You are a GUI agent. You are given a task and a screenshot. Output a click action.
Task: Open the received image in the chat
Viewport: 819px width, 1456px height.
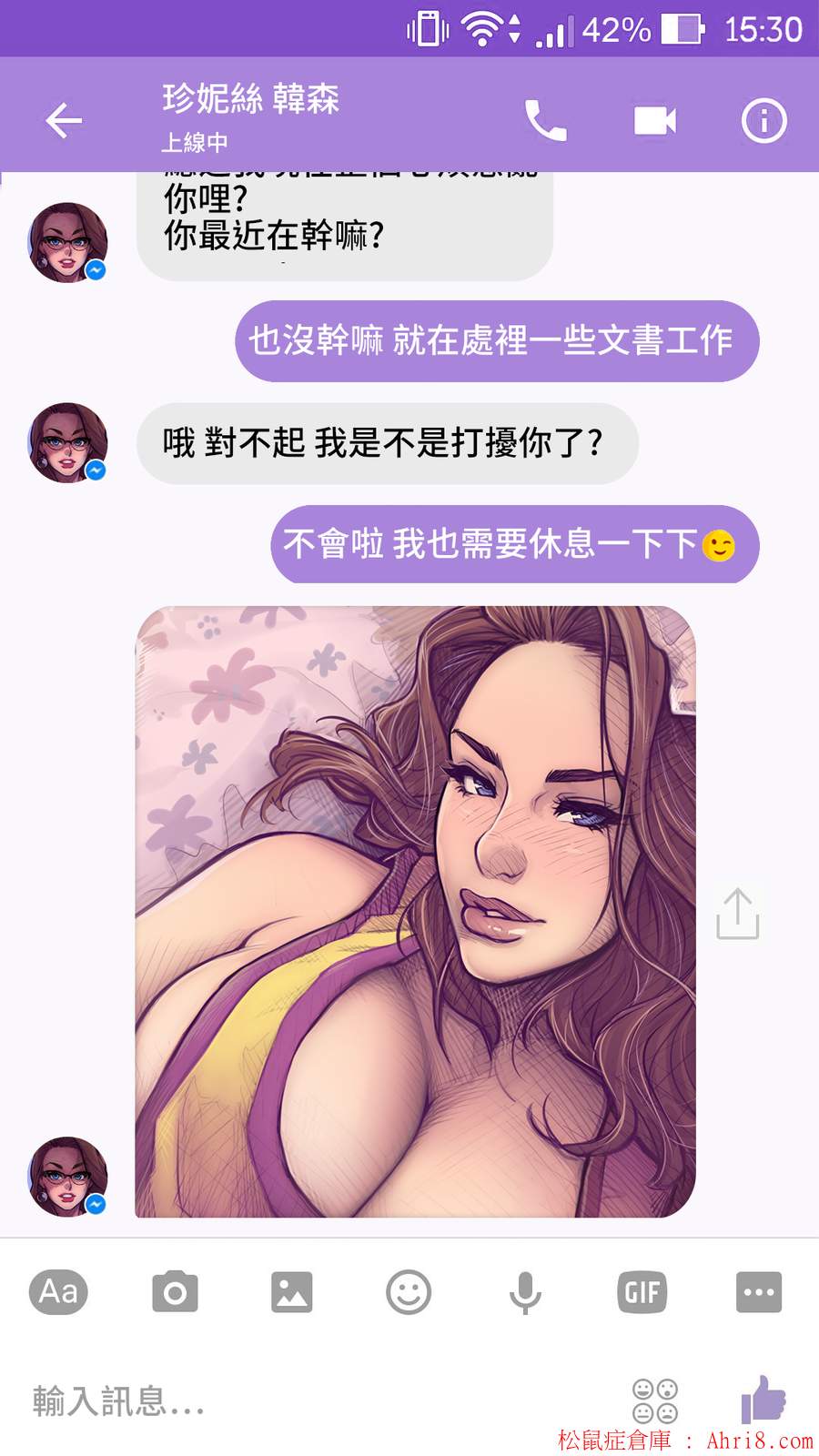coord(415,911)
